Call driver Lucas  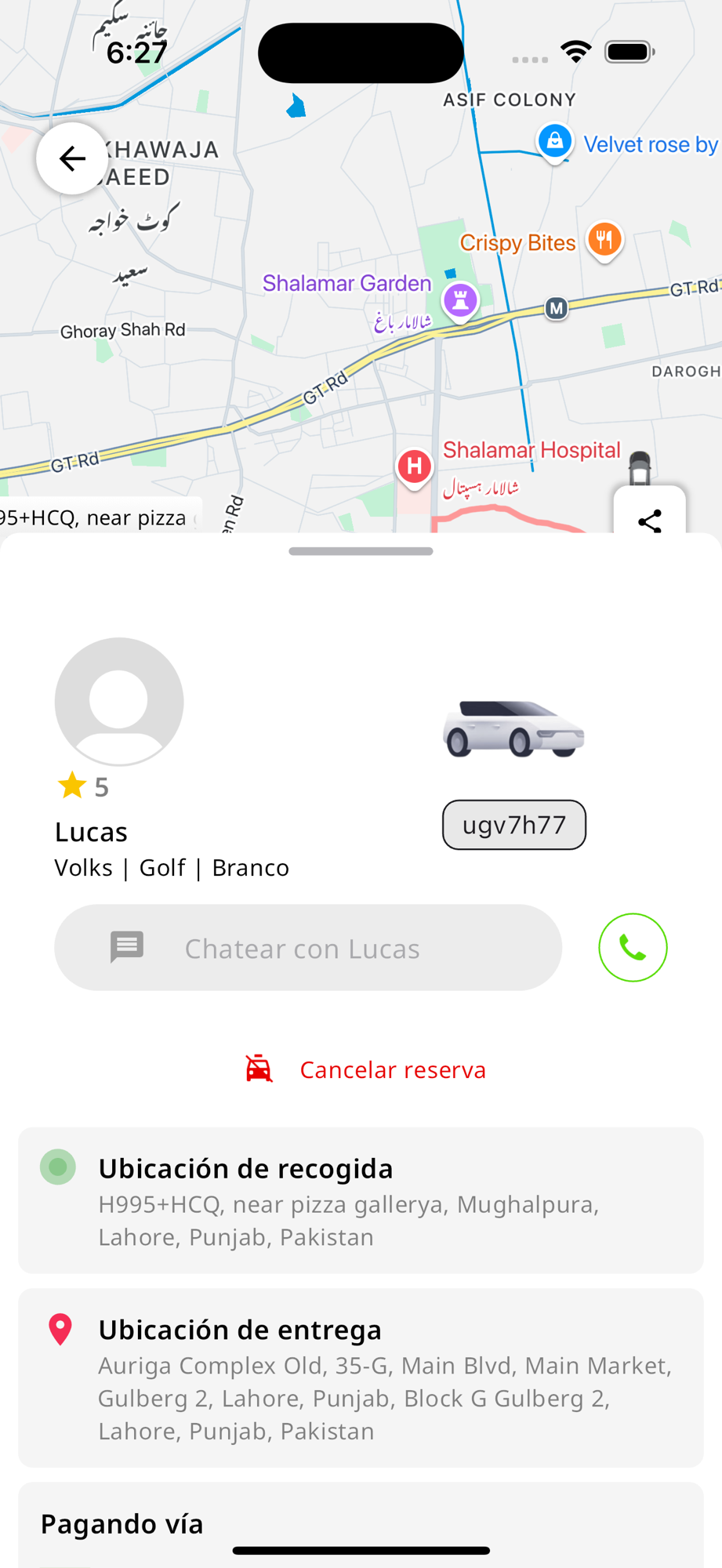click(x=633, y=948)
